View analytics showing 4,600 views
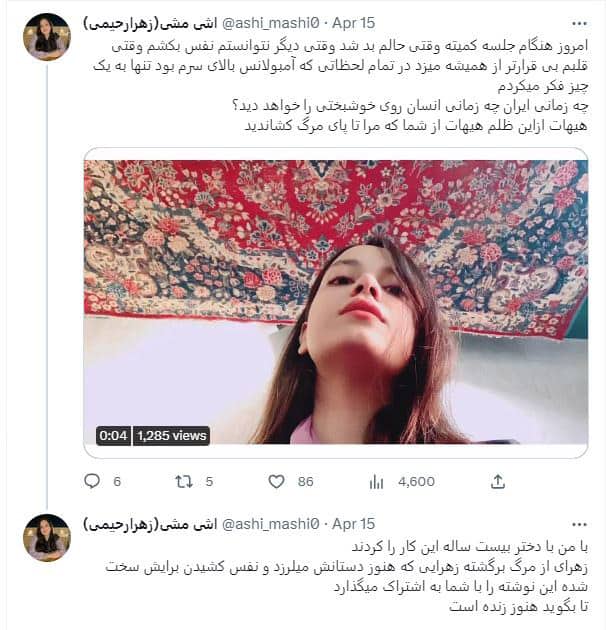Image resolution: width=606 pixels, height=630 pixels. pyautogui.click(x=377, y=481)
